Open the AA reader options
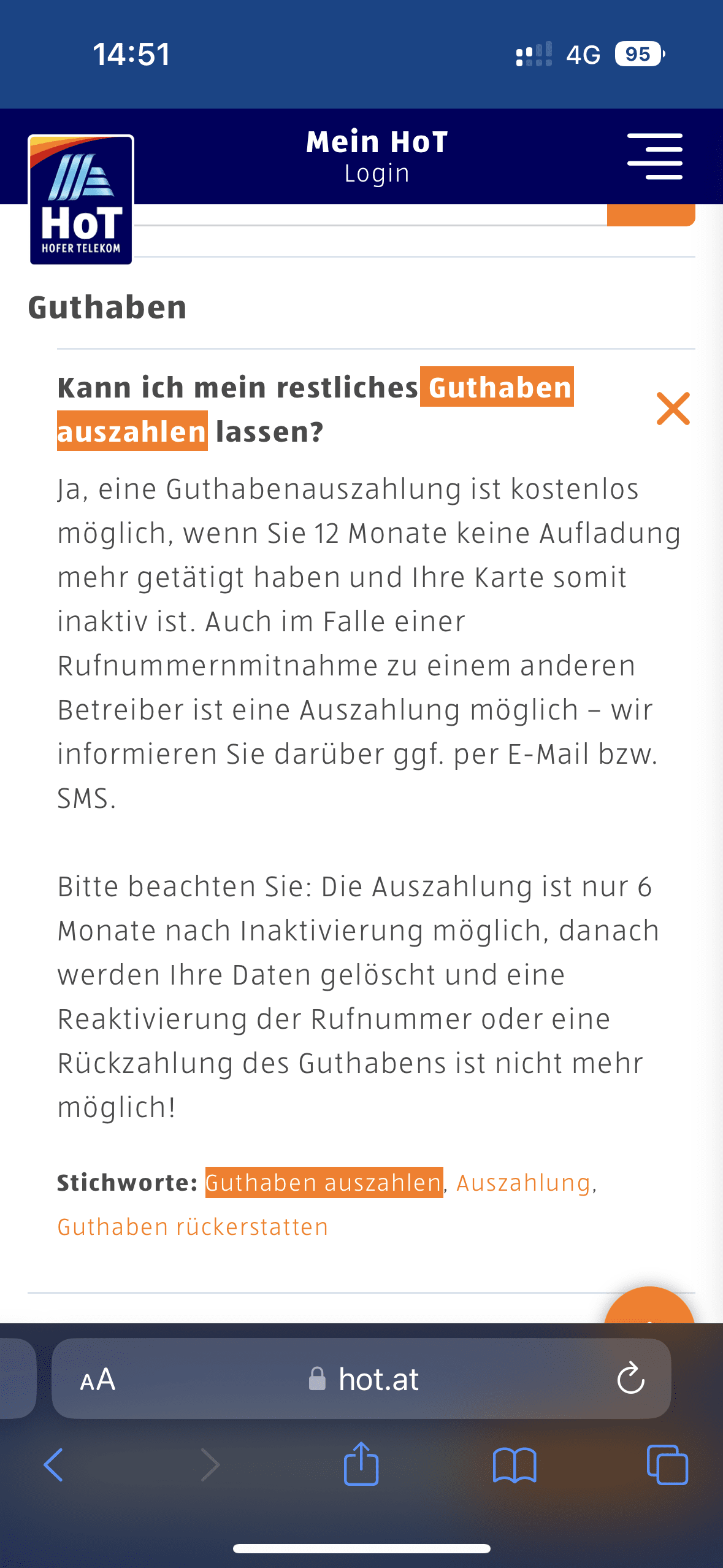723x1568 pixels. (x=98, y=1379)
